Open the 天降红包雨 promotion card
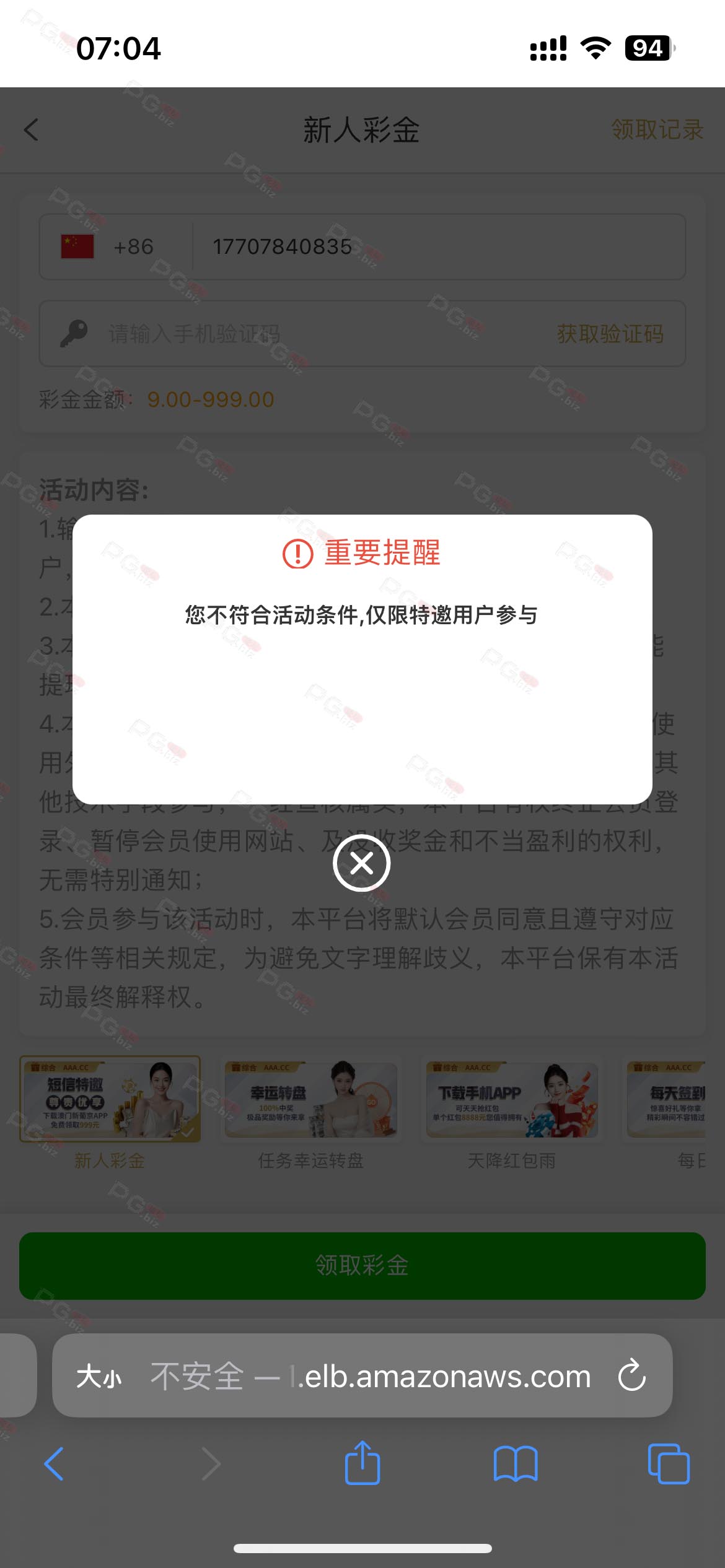 tap(512, 1112)
